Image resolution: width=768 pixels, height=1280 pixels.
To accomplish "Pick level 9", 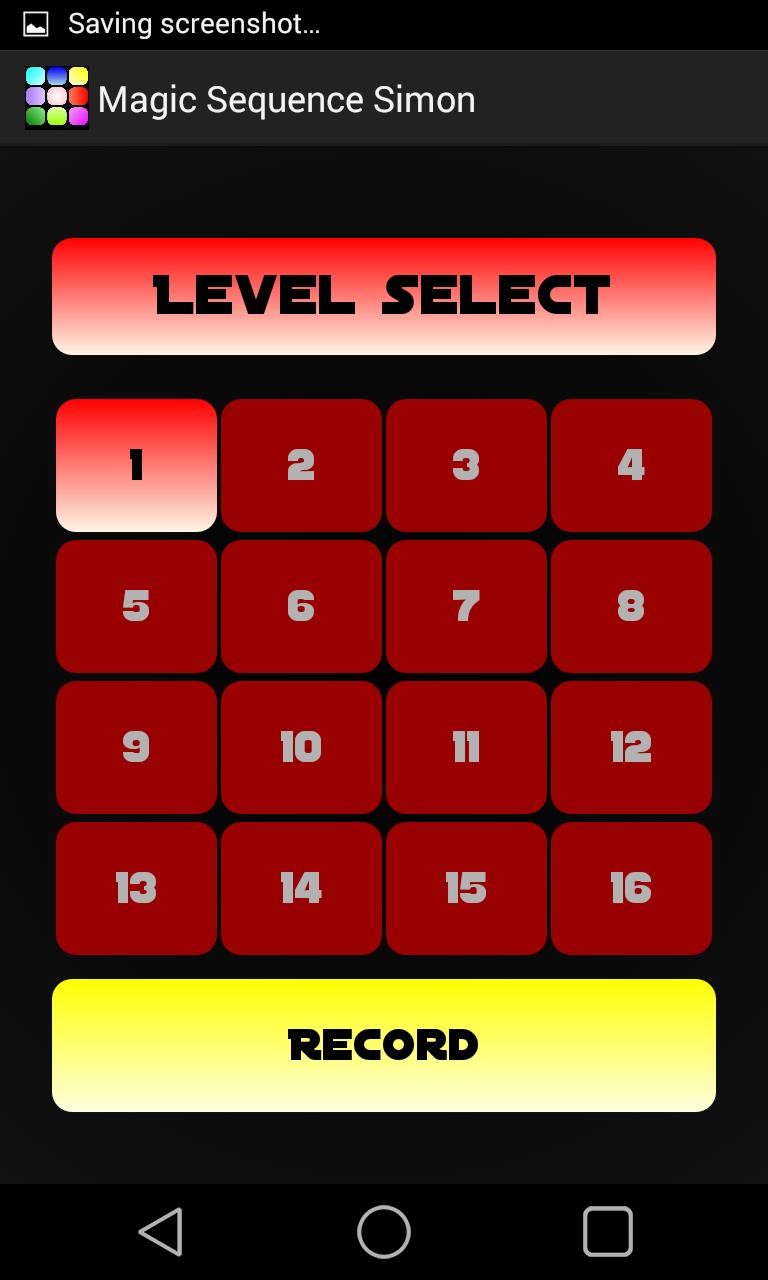I will pos(136,747).
